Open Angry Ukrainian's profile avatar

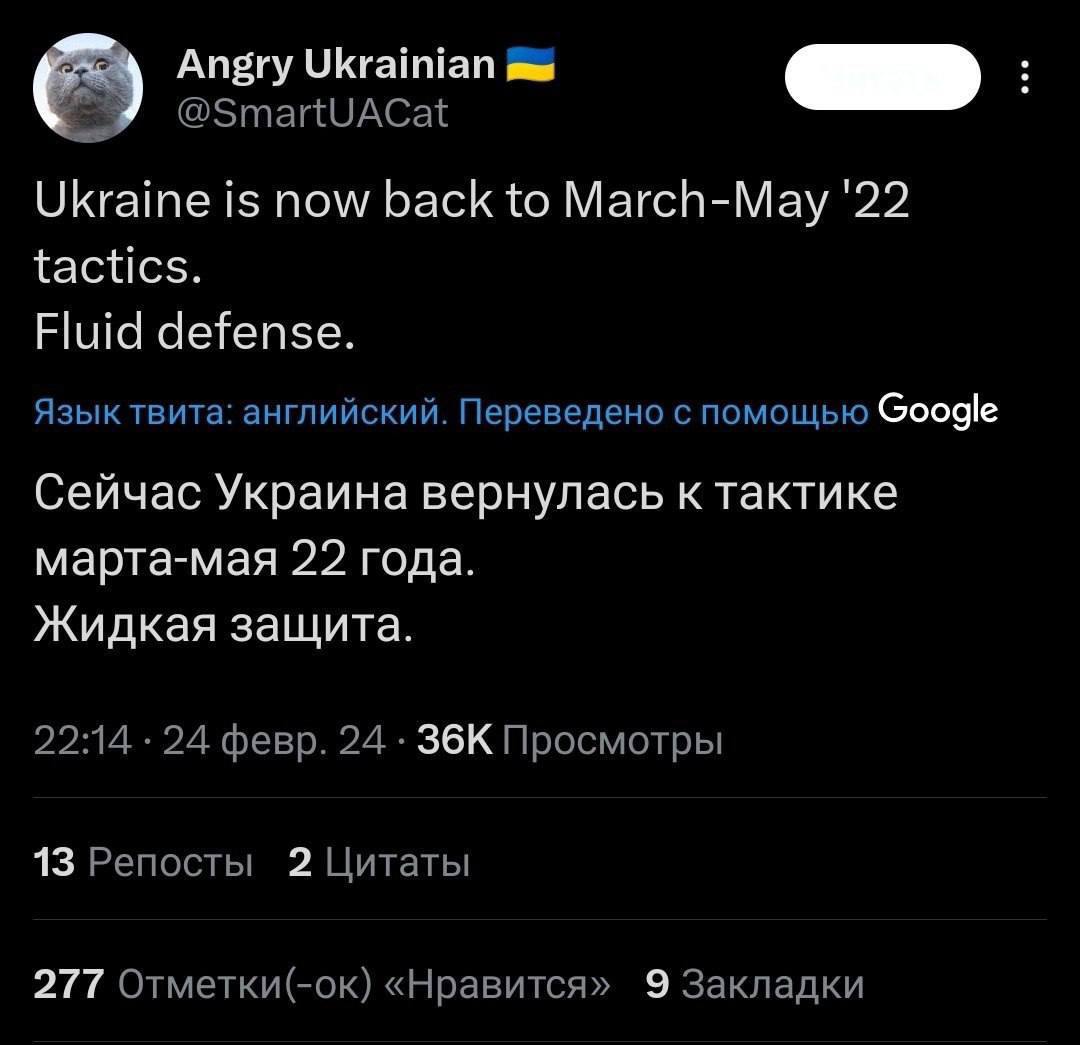point(87,87)
